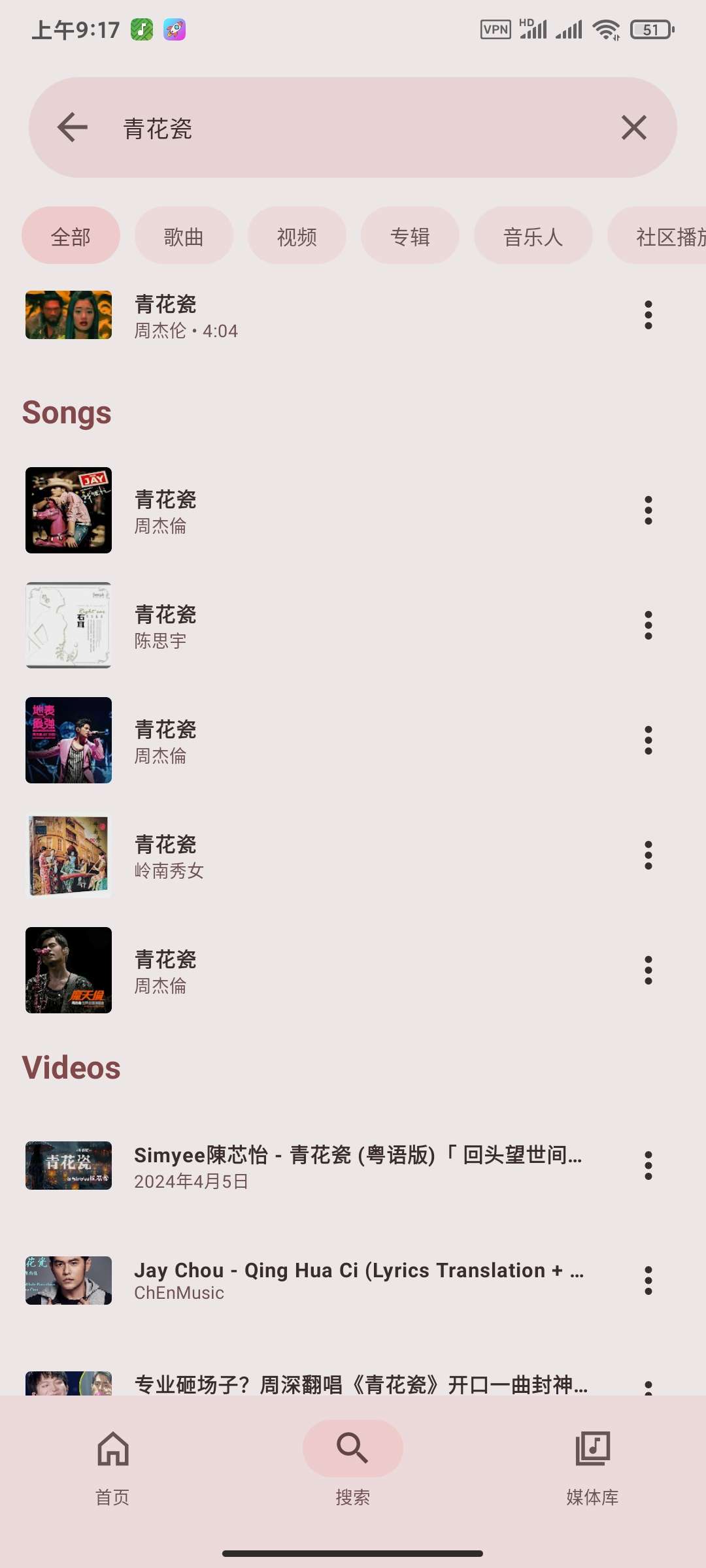Go back using the search bar arrow
Image resolution: width=706 pixels, height=1568 pixels.
73,127
